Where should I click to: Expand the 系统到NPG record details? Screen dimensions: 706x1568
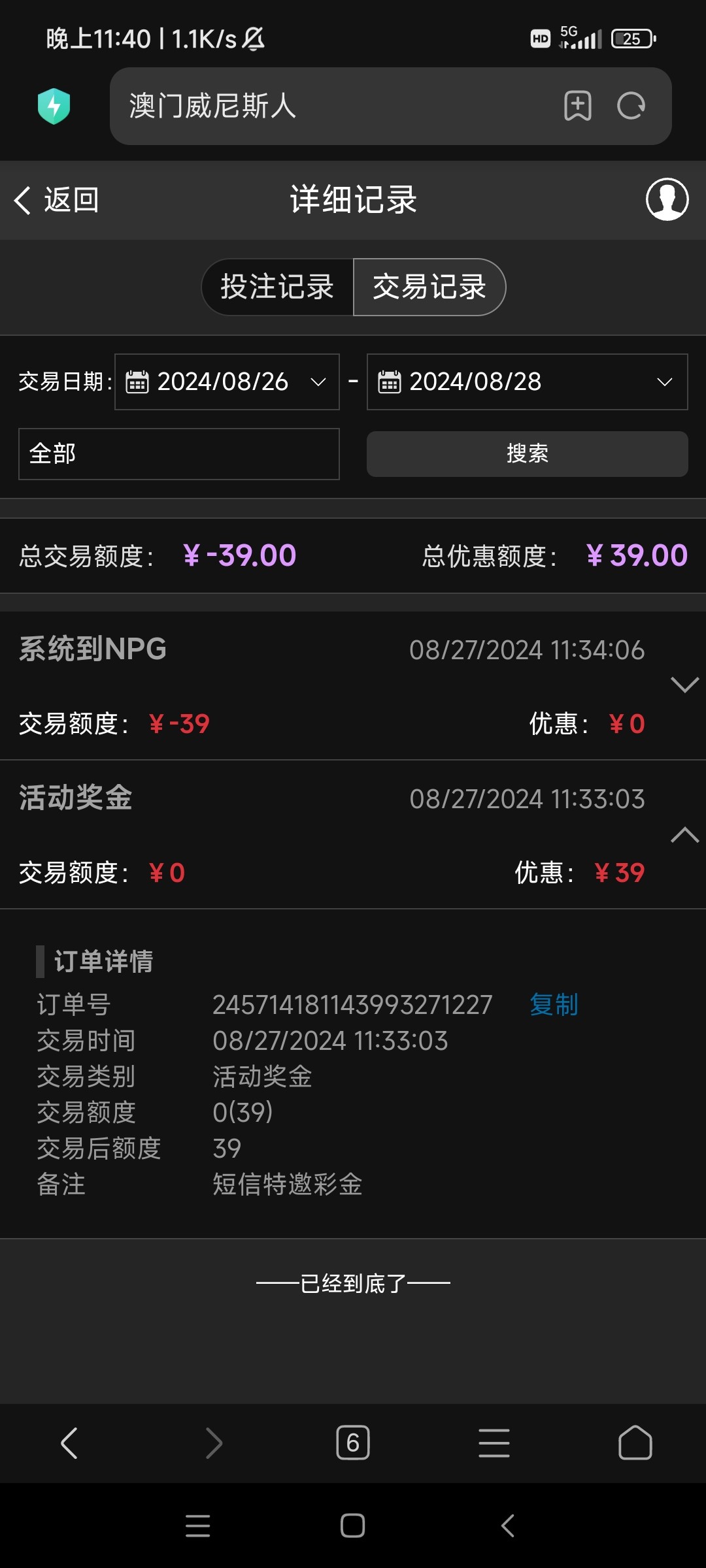pos(684,685)
